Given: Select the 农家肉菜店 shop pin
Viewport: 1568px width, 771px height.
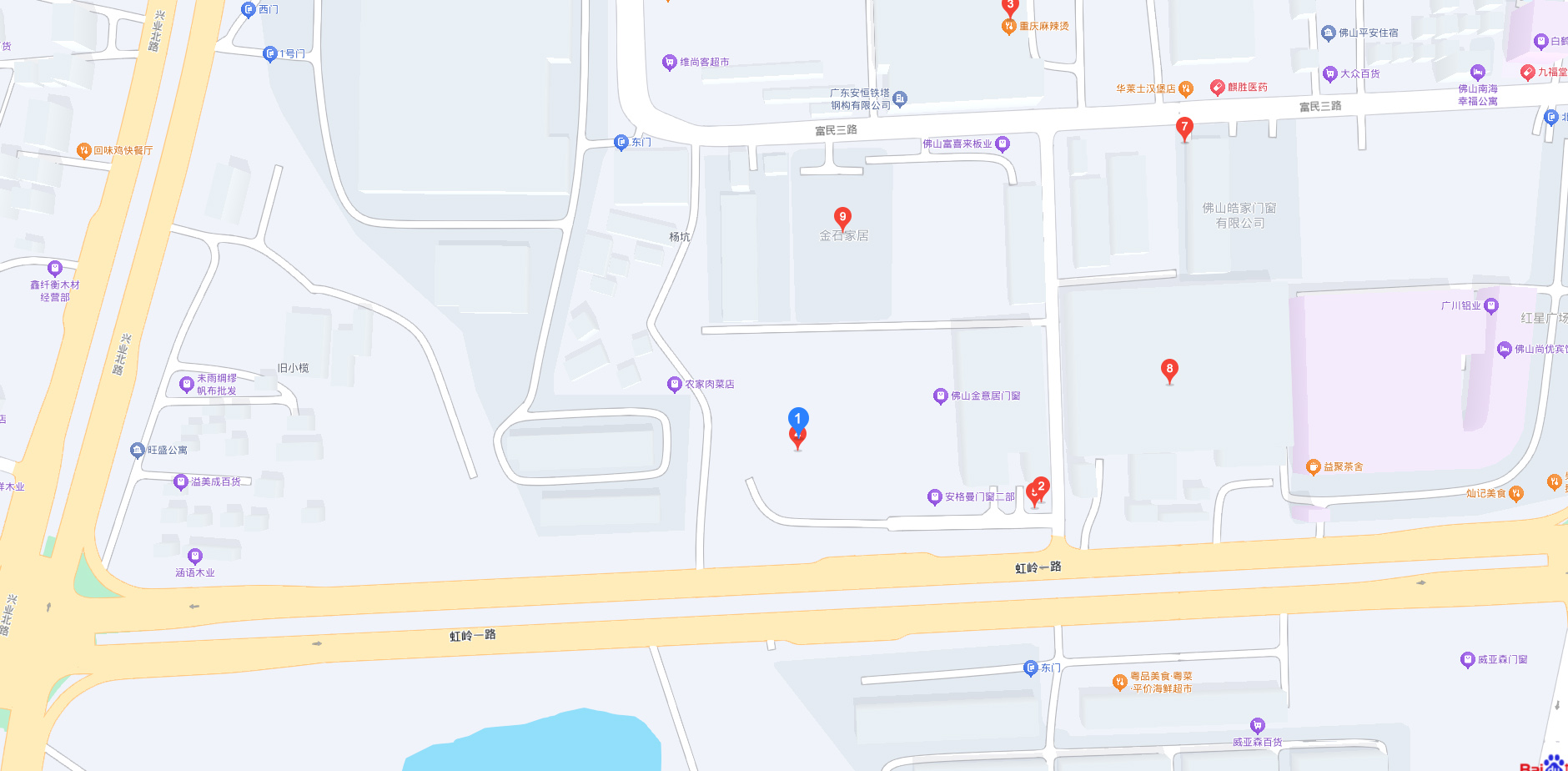Looking at the screenshot, I should pyautogui.click(x=675, y=384).
